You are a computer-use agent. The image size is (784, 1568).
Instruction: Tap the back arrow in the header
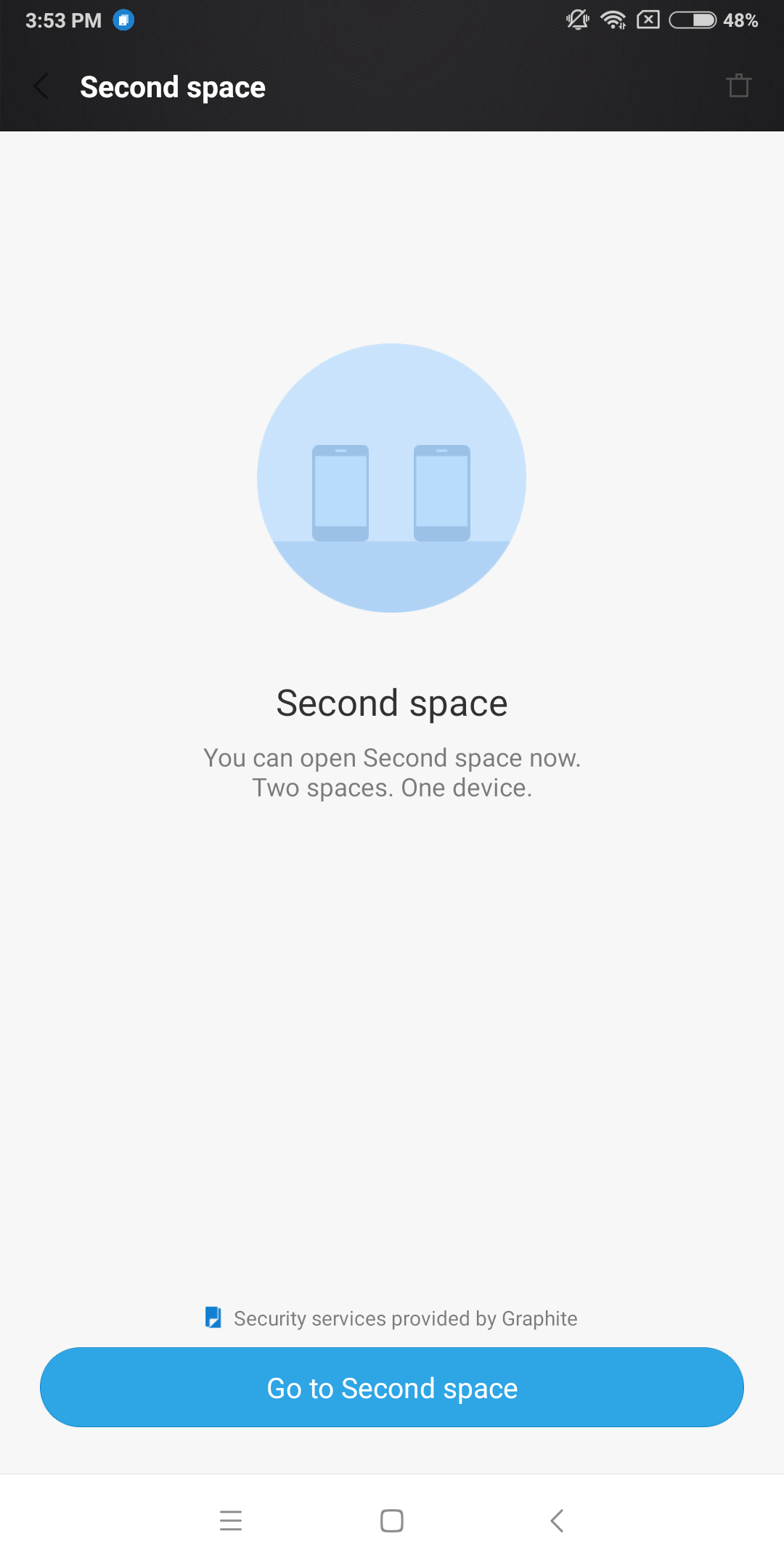point(41,86)
